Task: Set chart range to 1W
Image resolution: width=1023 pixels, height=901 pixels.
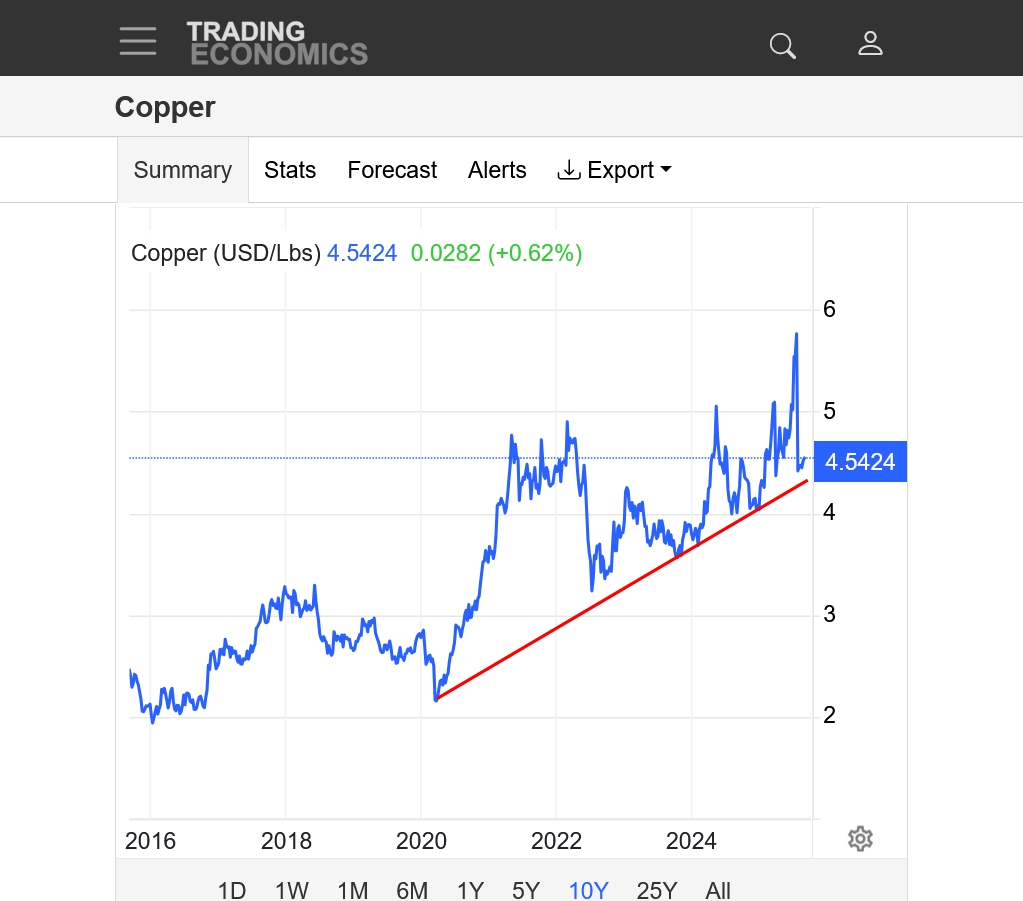Action: tap(292, 889)
